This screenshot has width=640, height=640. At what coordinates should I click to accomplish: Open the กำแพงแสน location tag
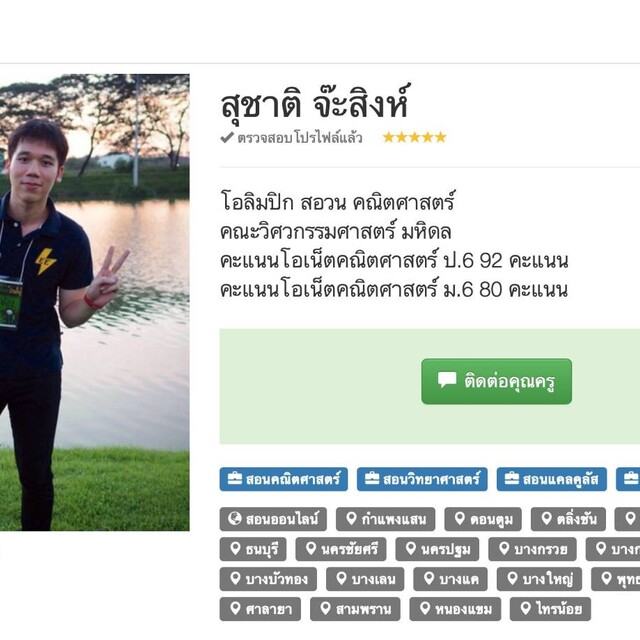pyautogui.click(x=386, y=519)
